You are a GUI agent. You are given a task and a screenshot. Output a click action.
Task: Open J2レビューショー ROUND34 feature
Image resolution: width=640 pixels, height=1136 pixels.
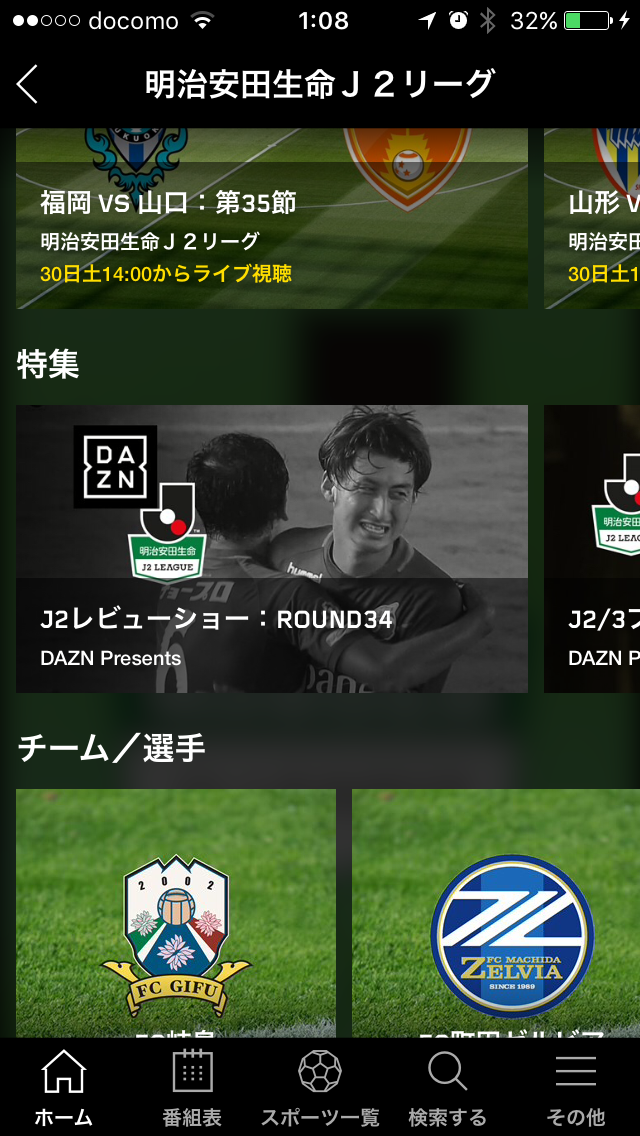click(x=271, y=548)
